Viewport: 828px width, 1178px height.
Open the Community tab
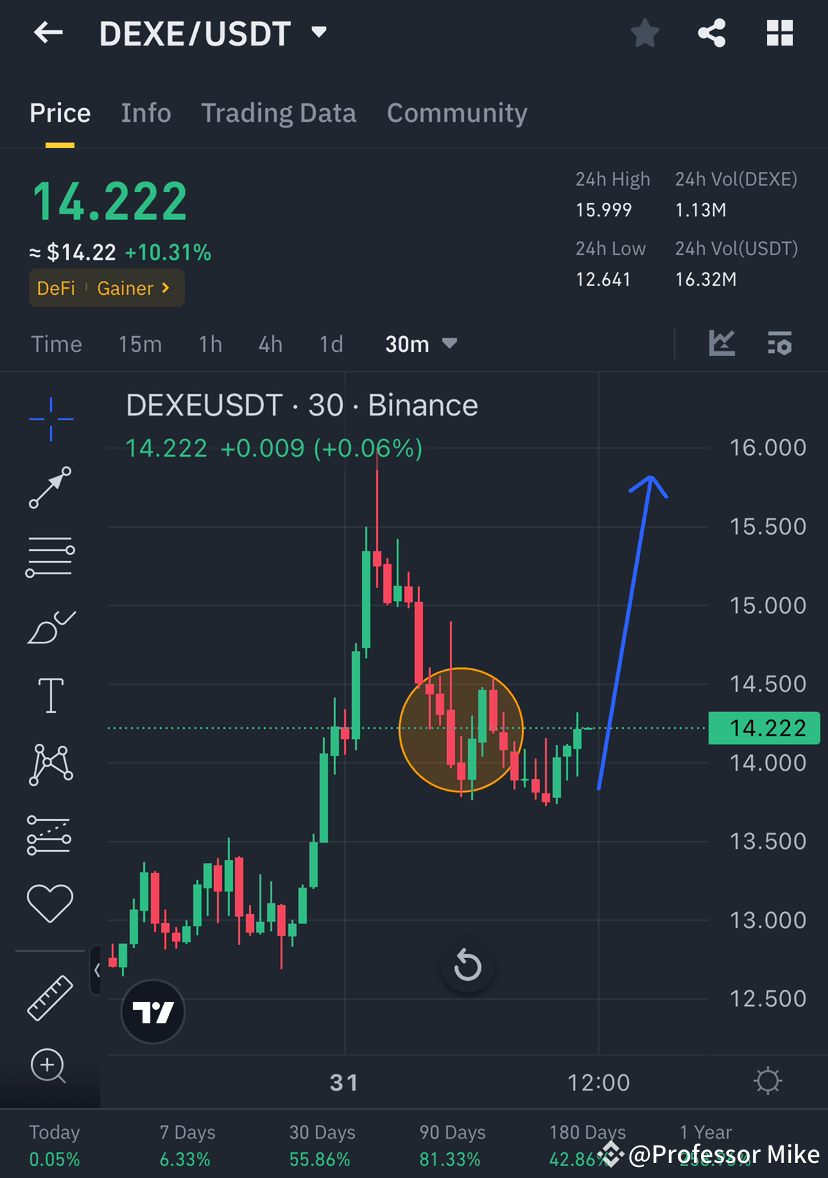click(457, 113)
